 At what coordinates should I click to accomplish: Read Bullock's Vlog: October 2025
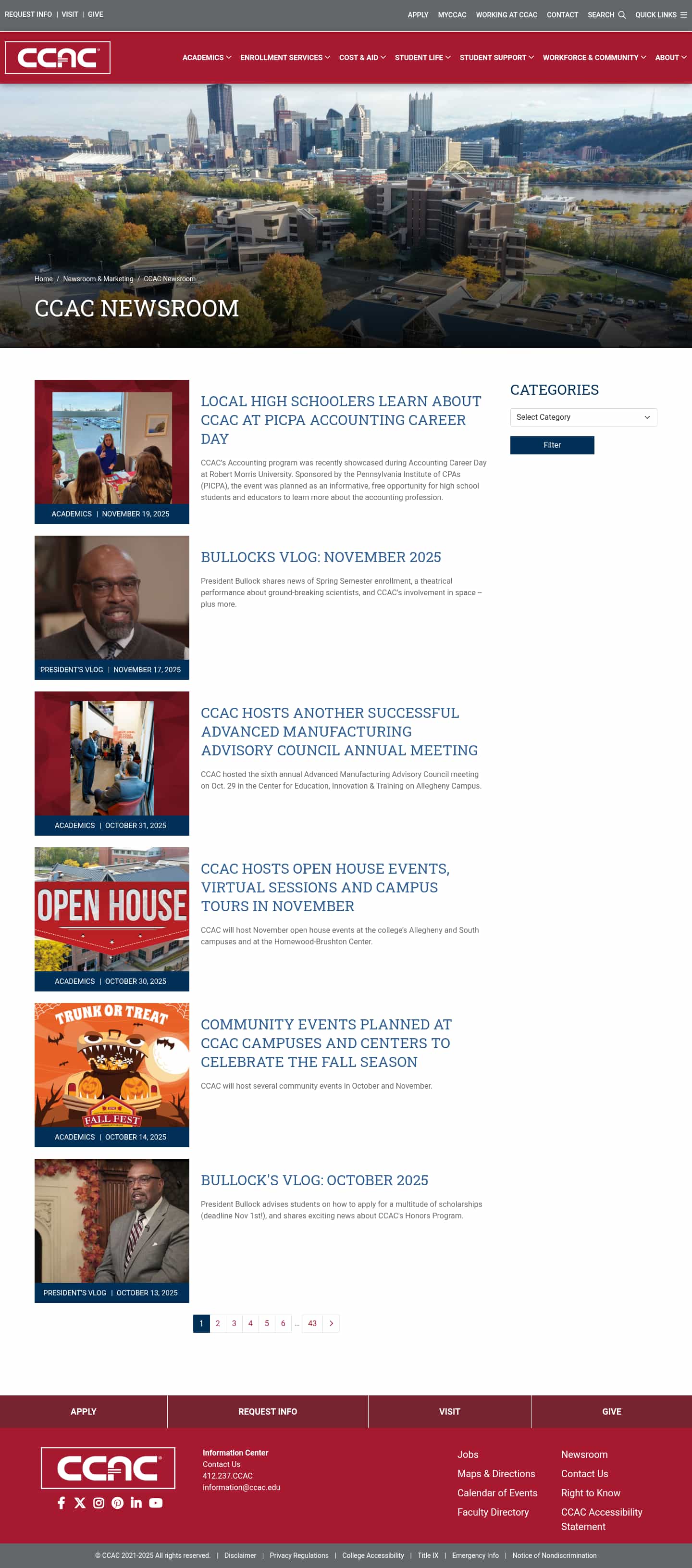(314, 1180)
